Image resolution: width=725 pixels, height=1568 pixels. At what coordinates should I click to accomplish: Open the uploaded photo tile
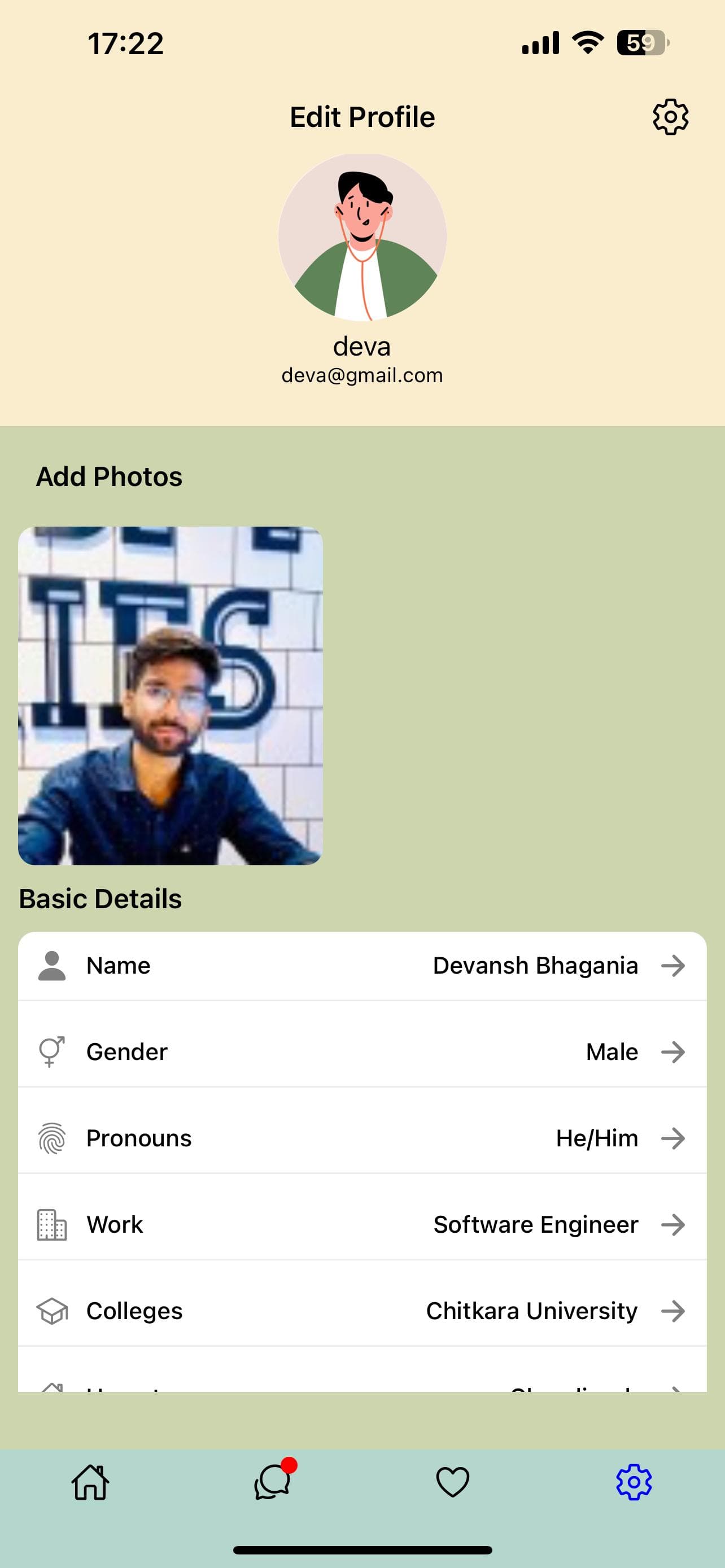click(171, 695)
